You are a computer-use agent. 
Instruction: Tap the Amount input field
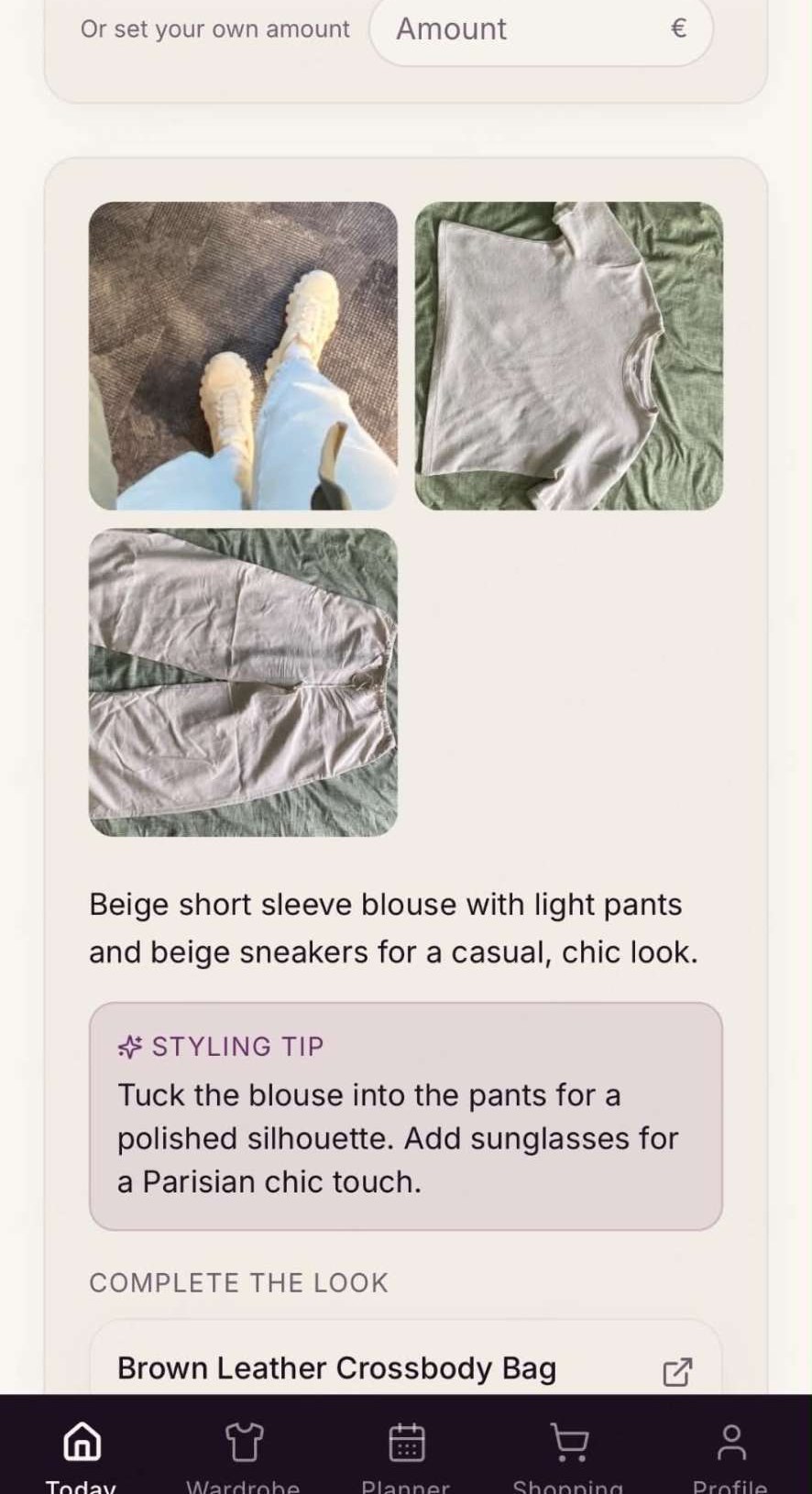point(541,29)
